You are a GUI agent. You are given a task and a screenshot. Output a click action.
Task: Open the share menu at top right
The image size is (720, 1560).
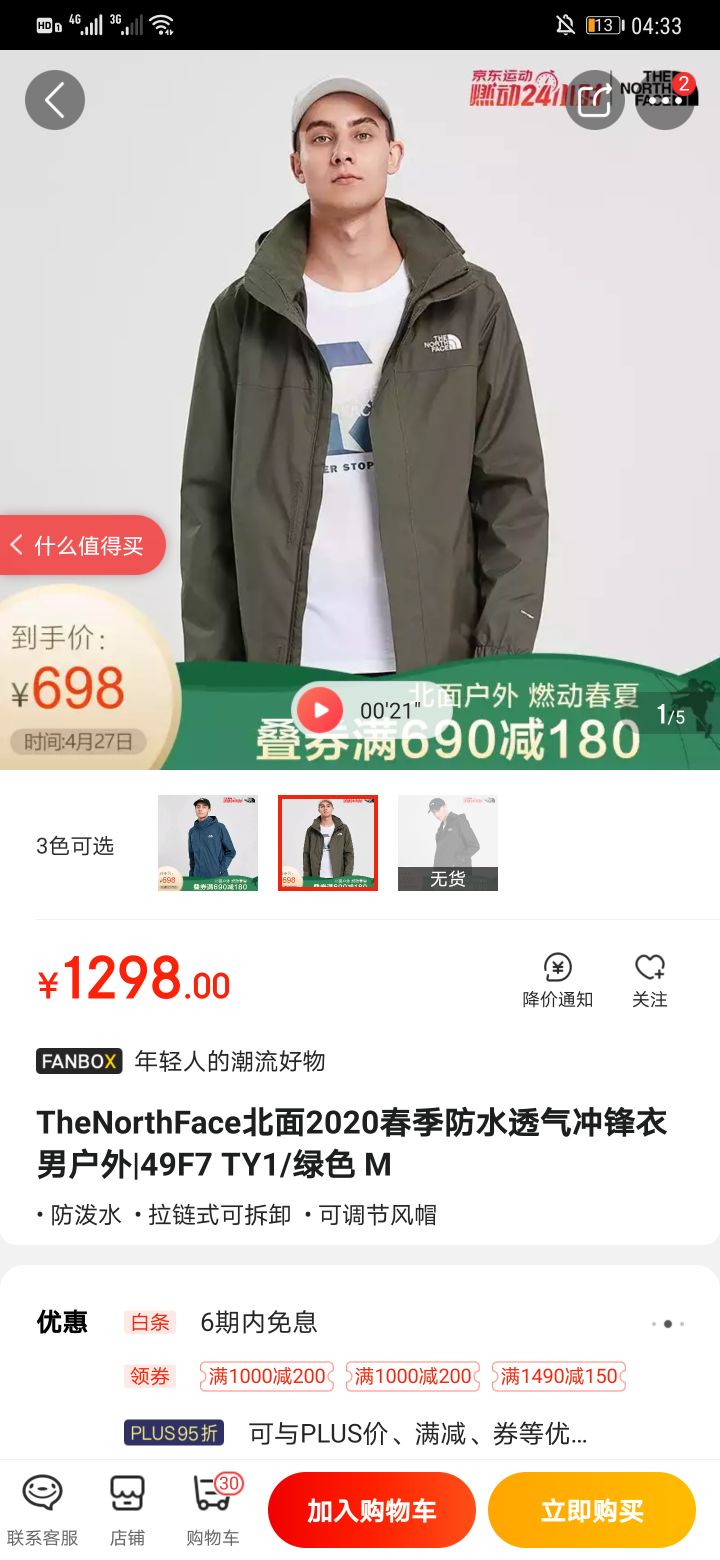(x=594, y=100)
